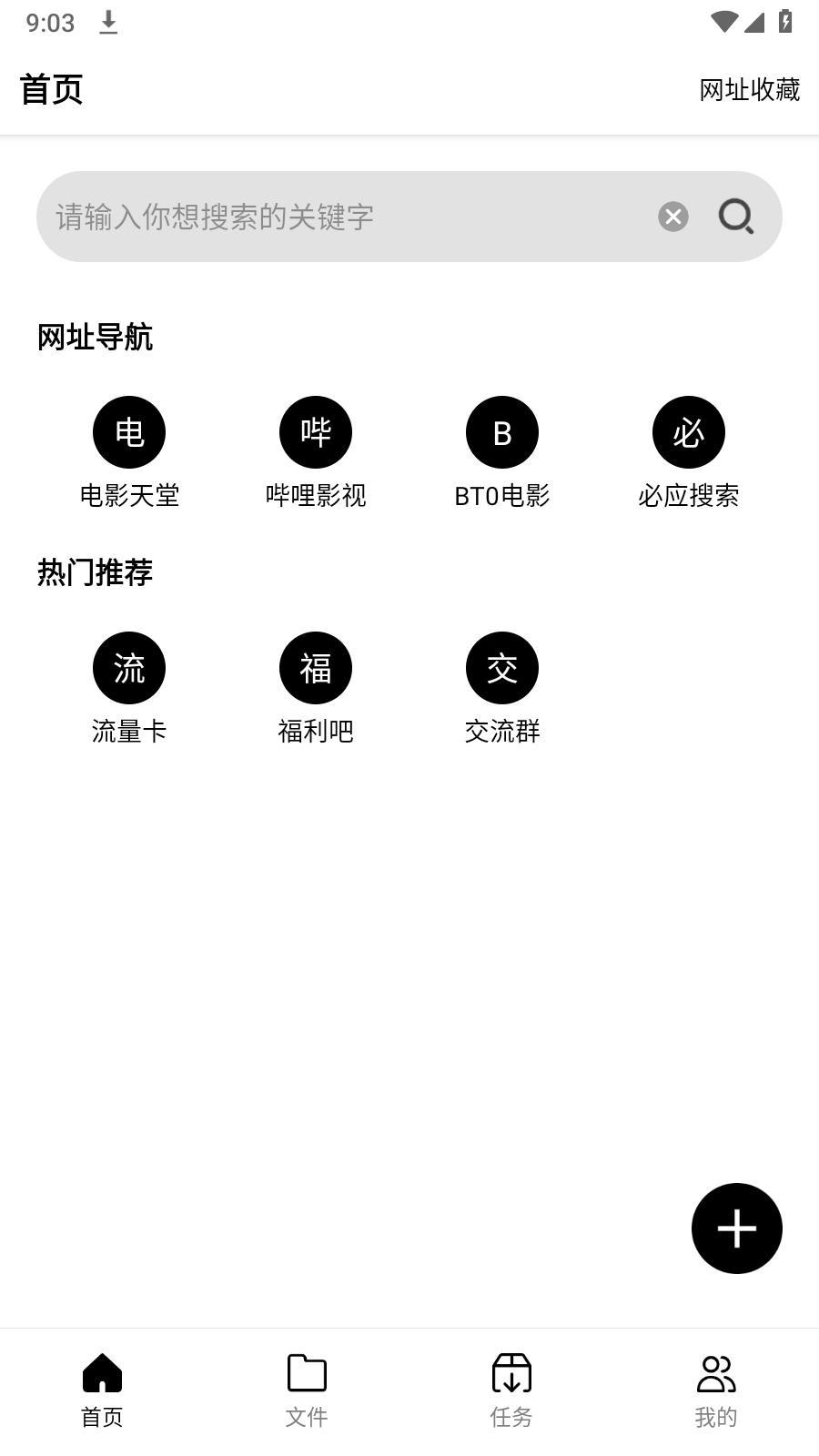Switch to the 任务 tab
Viewport: 819px width, 1456px height.
pyautogui.click(x=511, y=1388)
